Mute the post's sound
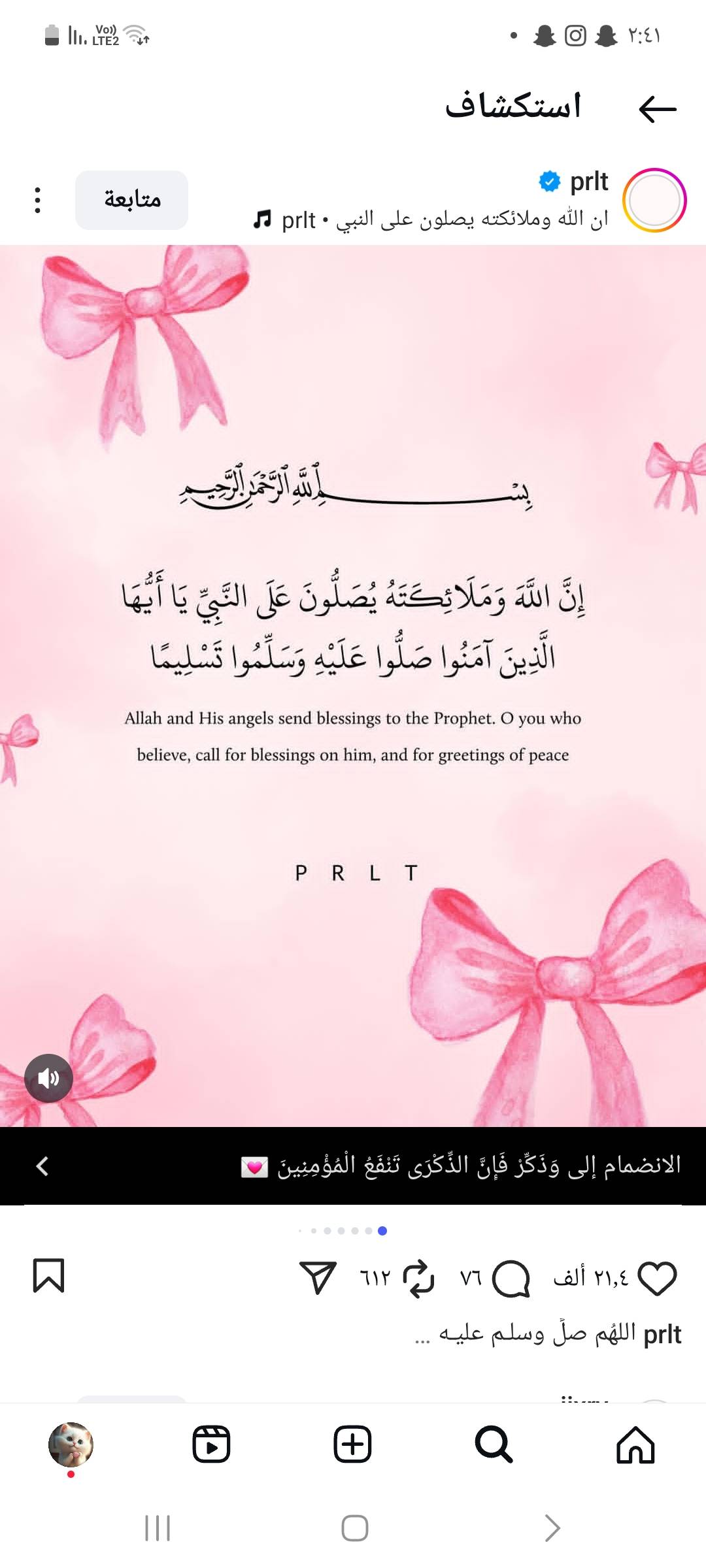The width and height of the screenshot is (706, 1568). [x=48, y=1078]
